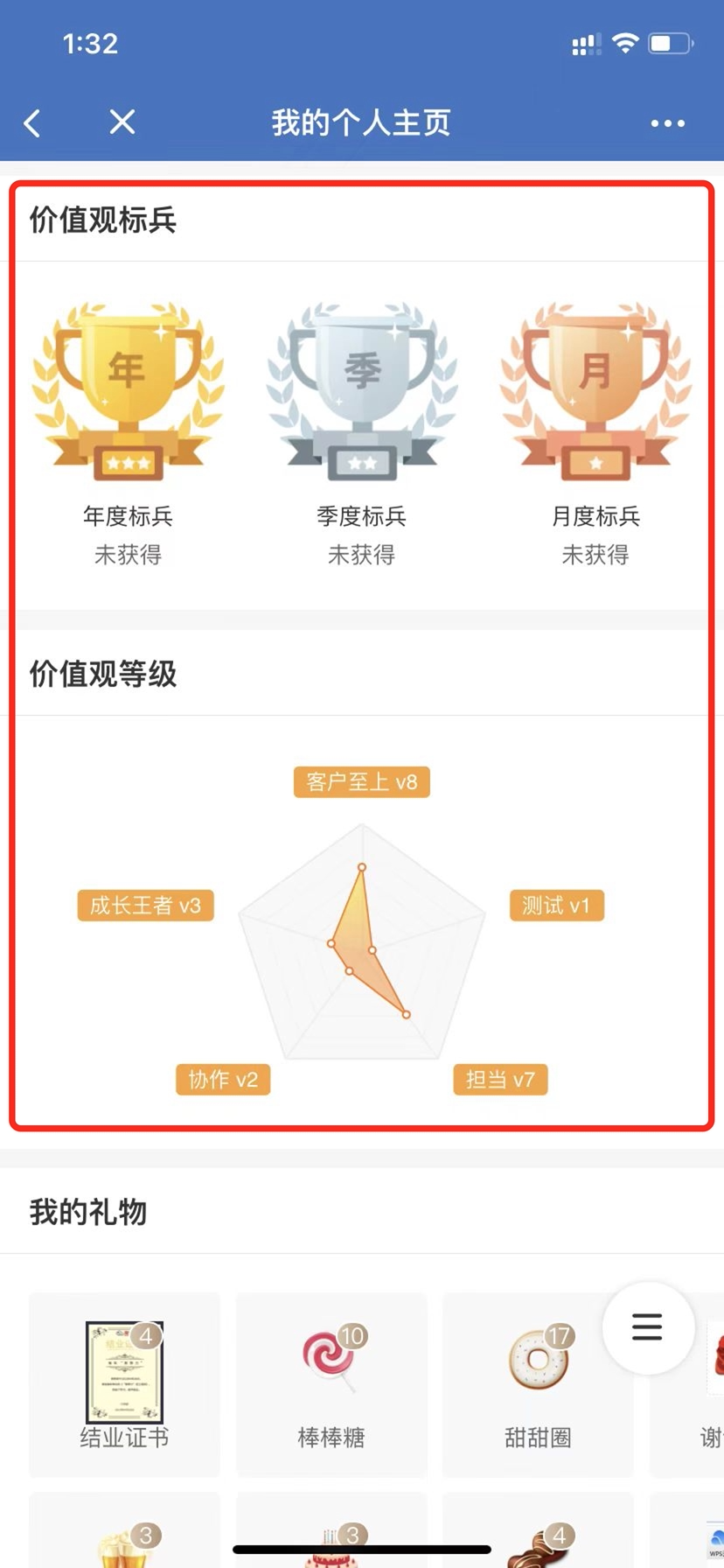Screen dimensions: 724x1568
Task: Select the 担当 v7 label
Action: (500, 1079)
